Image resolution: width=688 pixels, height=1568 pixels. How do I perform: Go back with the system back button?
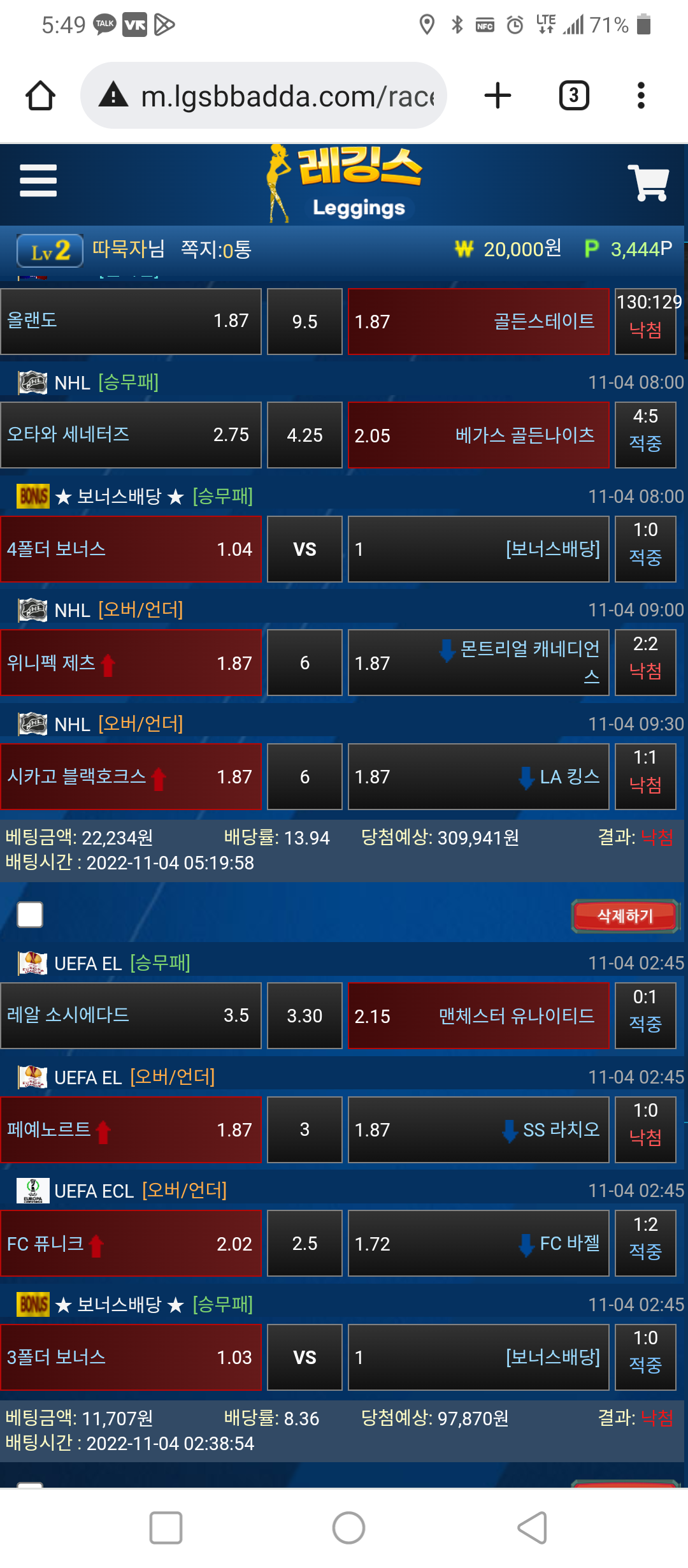pyautogui.click(x=532, y=1528)
